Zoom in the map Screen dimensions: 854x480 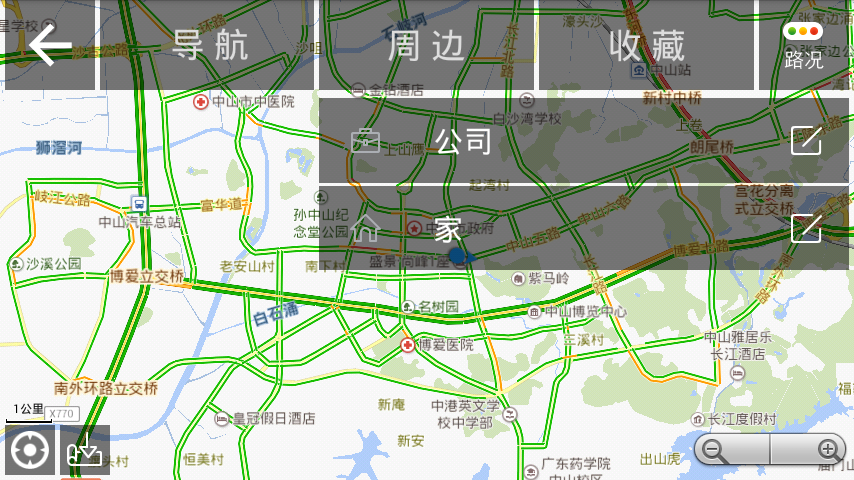point(828,451)
